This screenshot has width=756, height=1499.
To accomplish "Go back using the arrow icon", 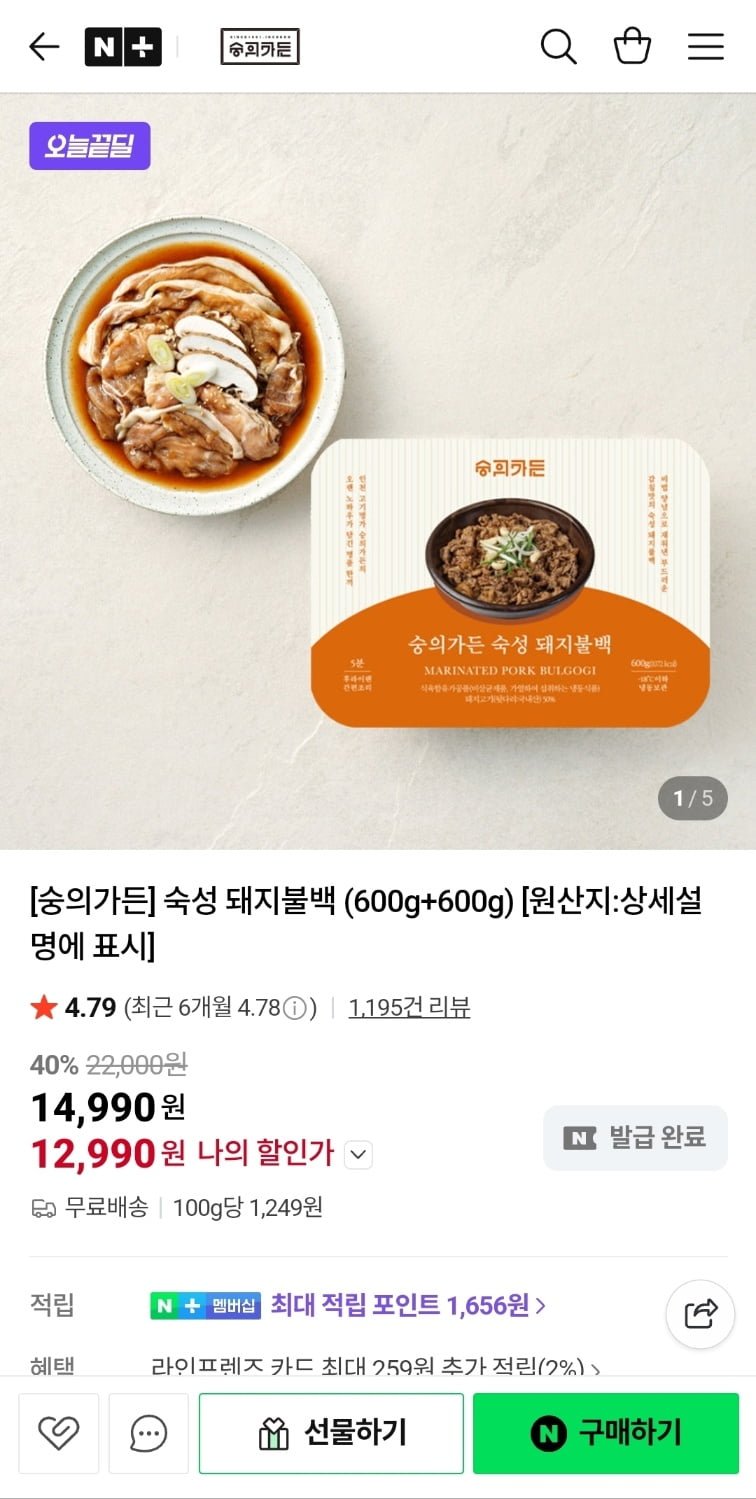I will pos(42,46).
